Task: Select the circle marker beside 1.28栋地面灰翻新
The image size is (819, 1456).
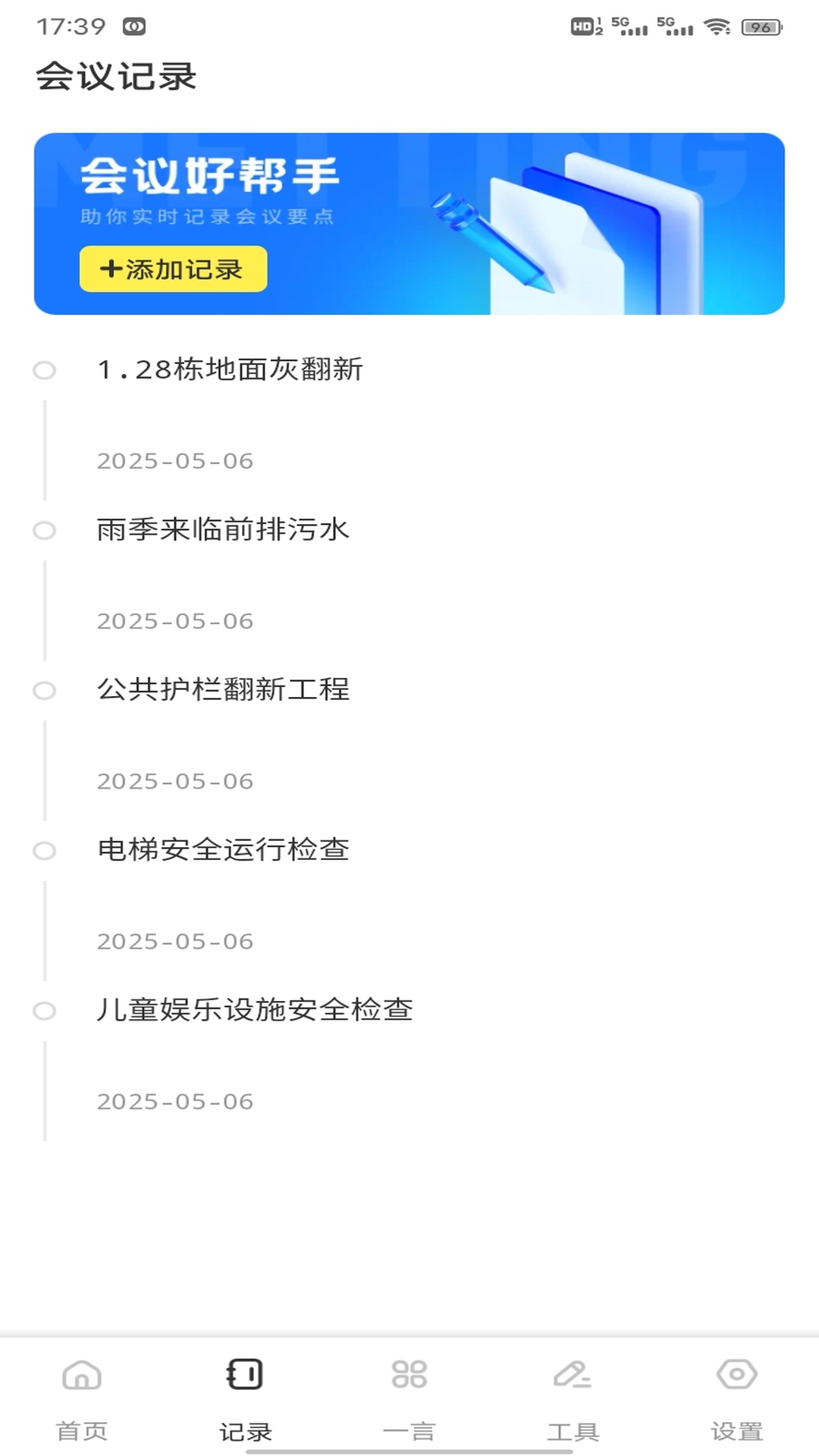Action: click(45, 370)
